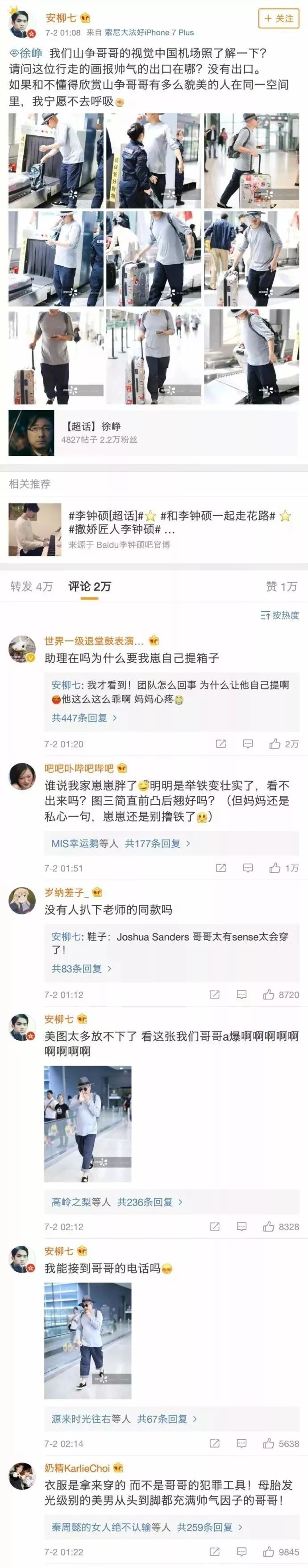The width and height of the screenshot is (308, 1568).
Task: Reply to 岁纳差子_'s comment via comment icon
Action: pyautogui.click(x=241, y=995)
